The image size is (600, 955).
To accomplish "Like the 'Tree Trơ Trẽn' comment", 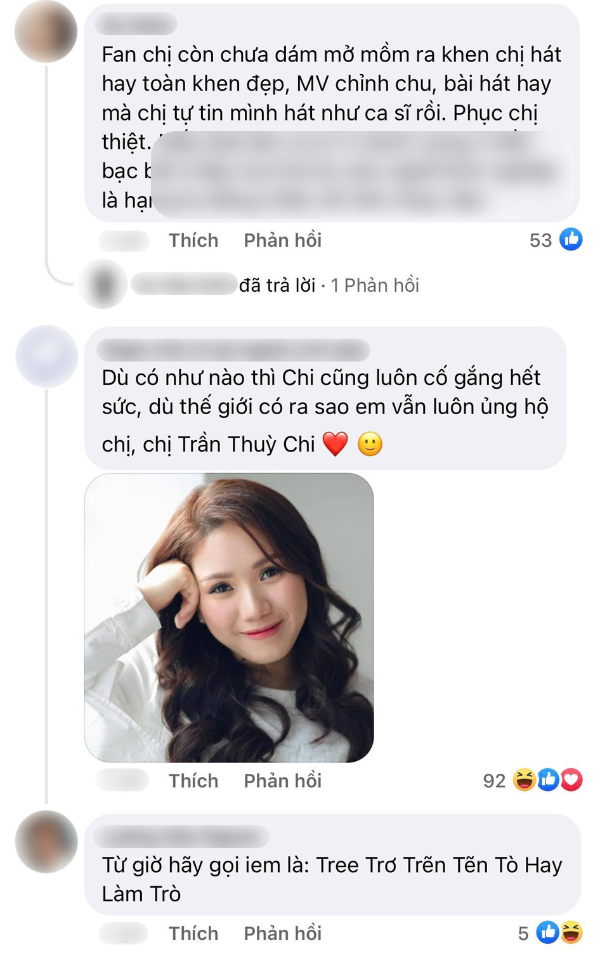I will point(193,933).
